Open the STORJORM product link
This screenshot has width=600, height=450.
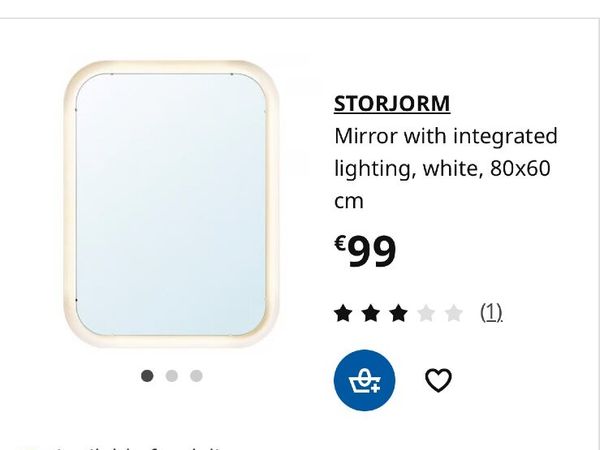pyautogui.click(x=392, y=104)
